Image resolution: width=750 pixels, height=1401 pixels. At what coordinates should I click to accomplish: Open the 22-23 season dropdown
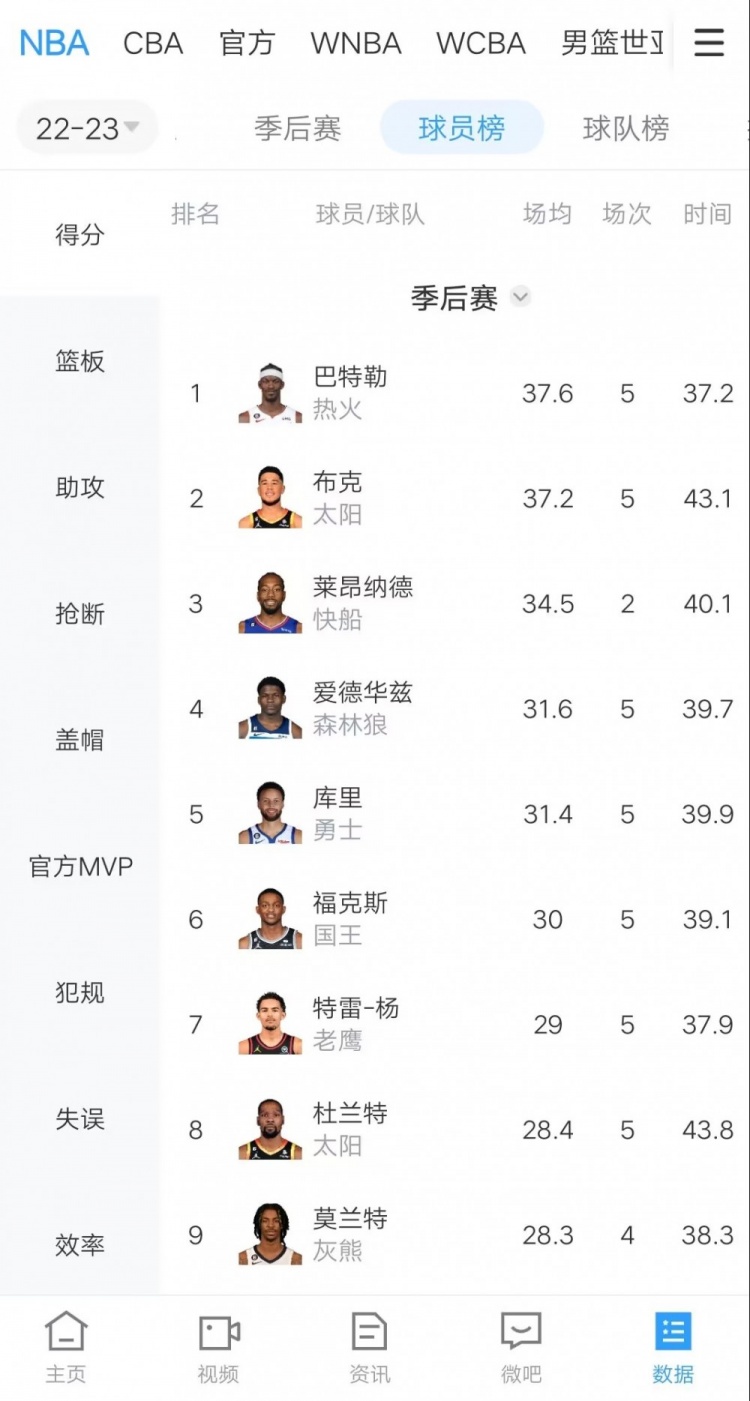(87, 128)
